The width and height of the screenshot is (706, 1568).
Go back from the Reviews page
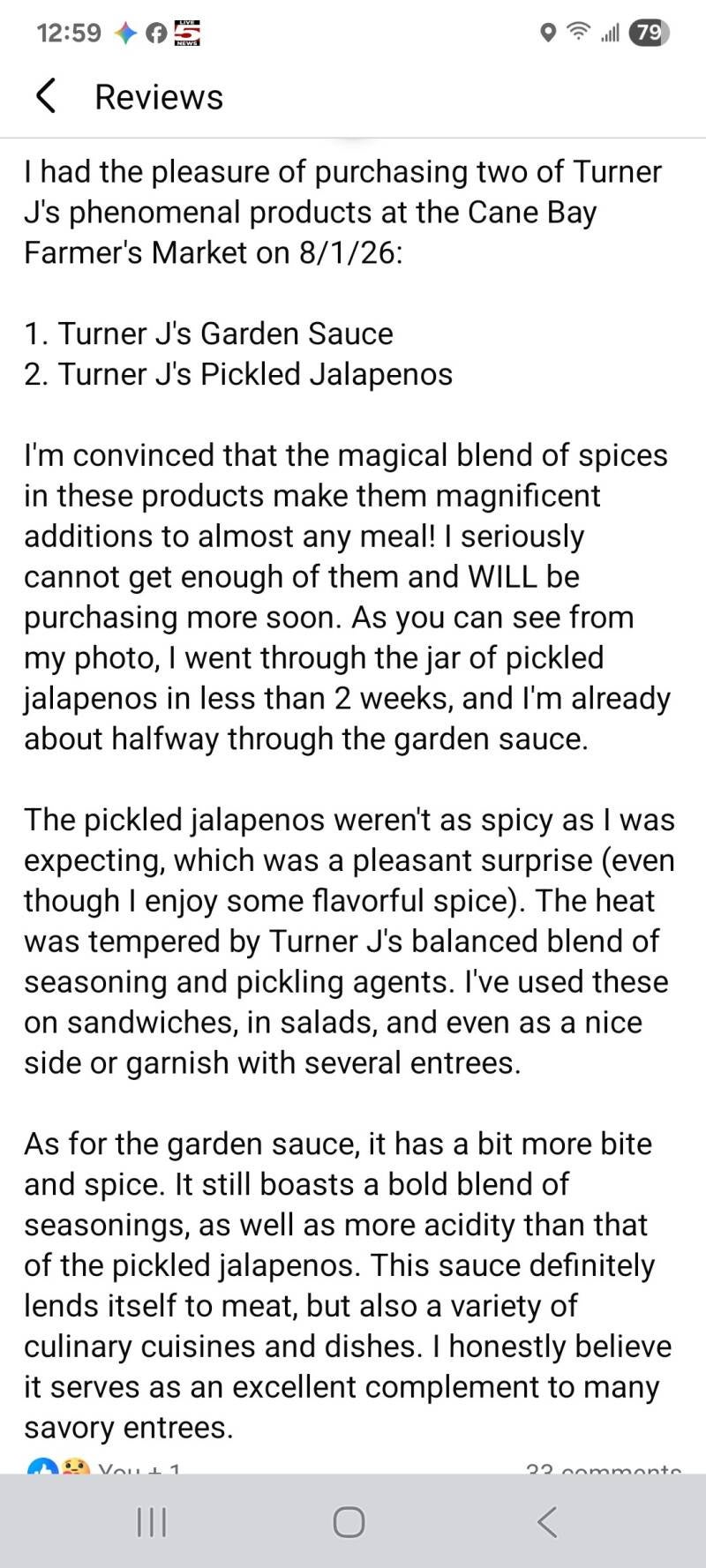46,96
